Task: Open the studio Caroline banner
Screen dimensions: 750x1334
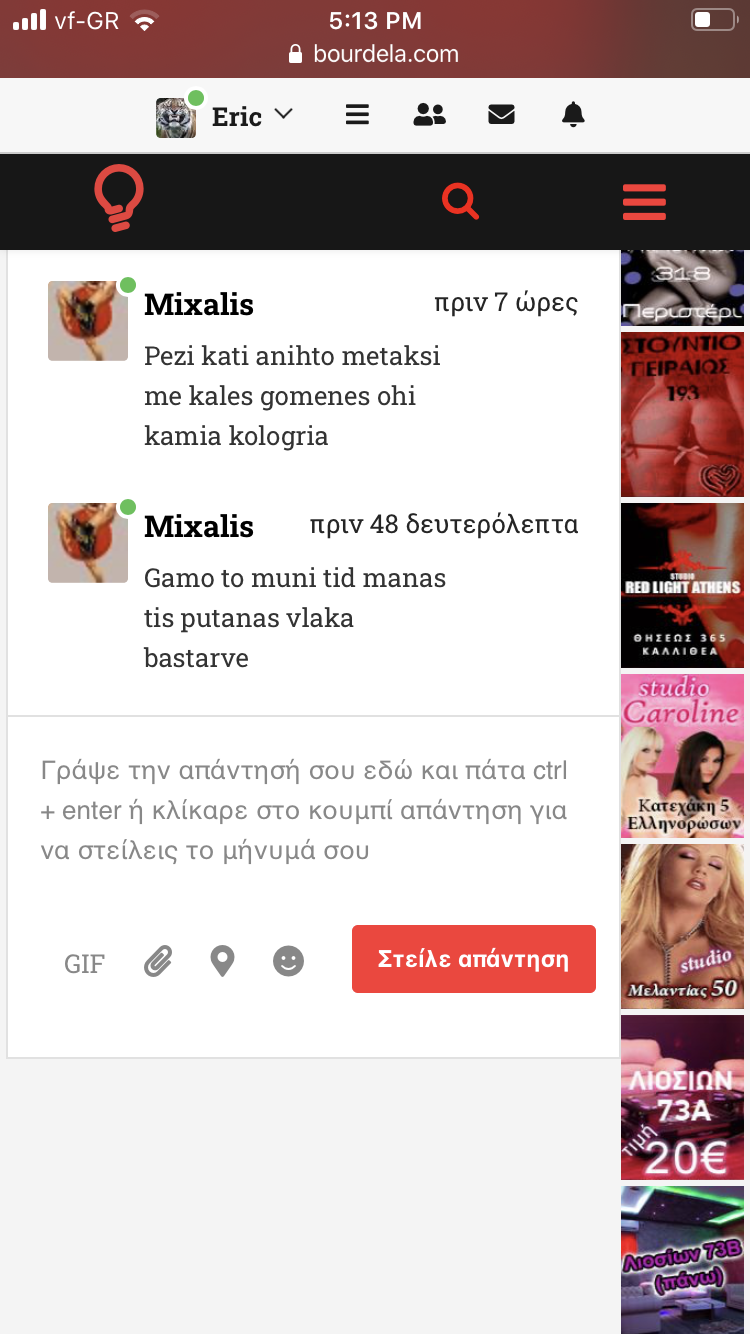Action: point(683,755)
